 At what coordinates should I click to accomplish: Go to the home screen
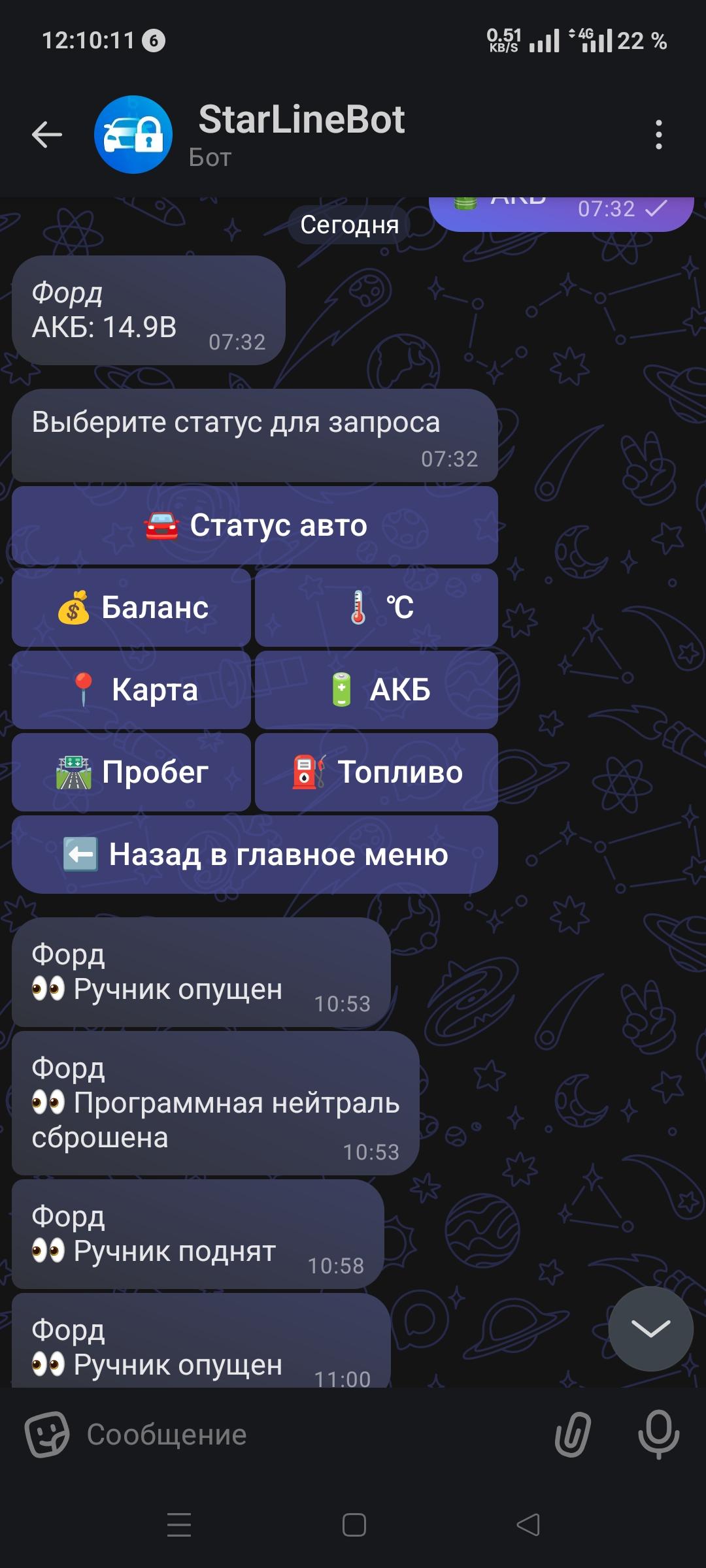(x=354, y=1525)
